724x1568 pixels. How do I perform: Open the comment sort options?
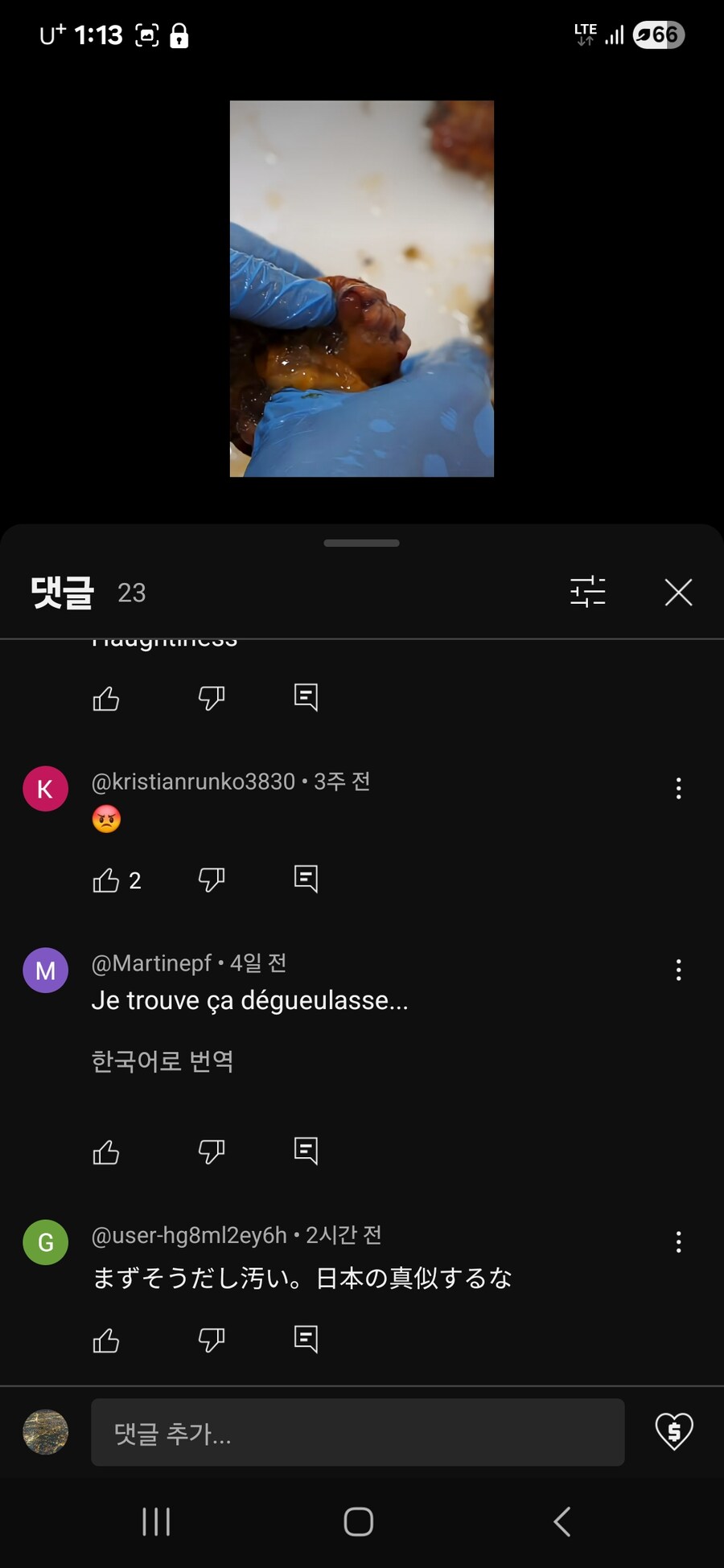(588, 592)
